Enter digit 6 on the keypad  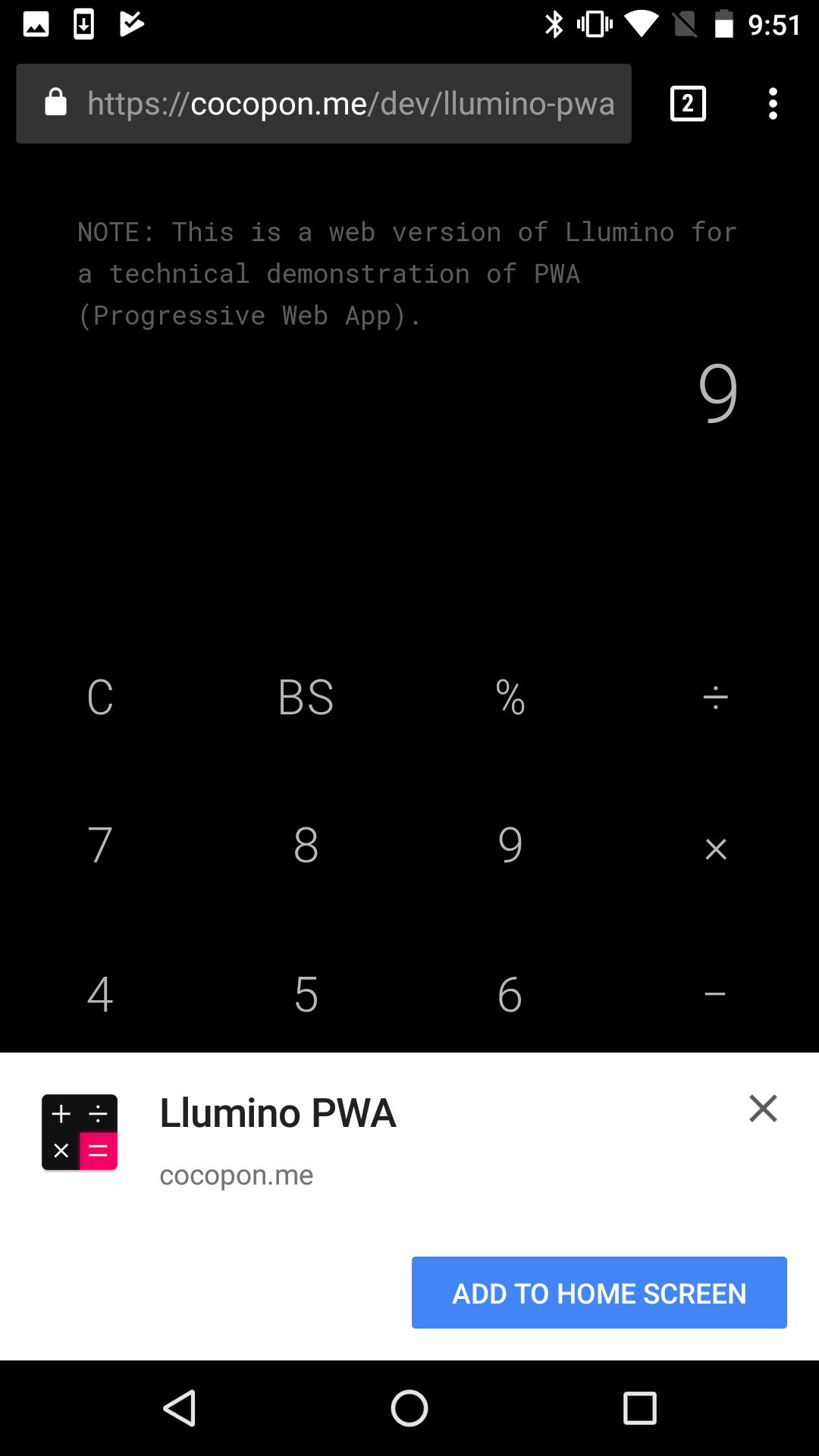510,993
